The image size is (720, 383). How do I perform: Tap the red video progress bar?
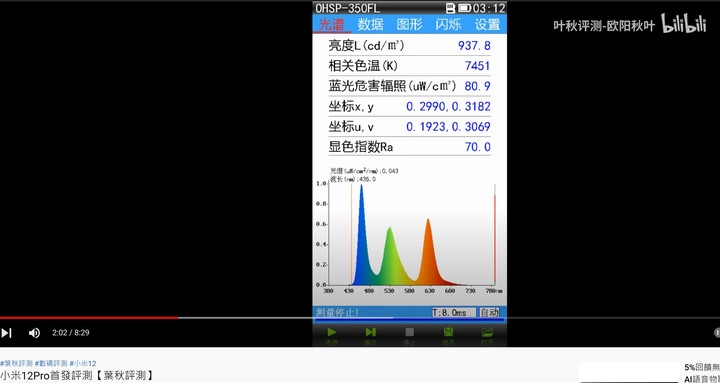pyautogui.click(x=89, y=317)
